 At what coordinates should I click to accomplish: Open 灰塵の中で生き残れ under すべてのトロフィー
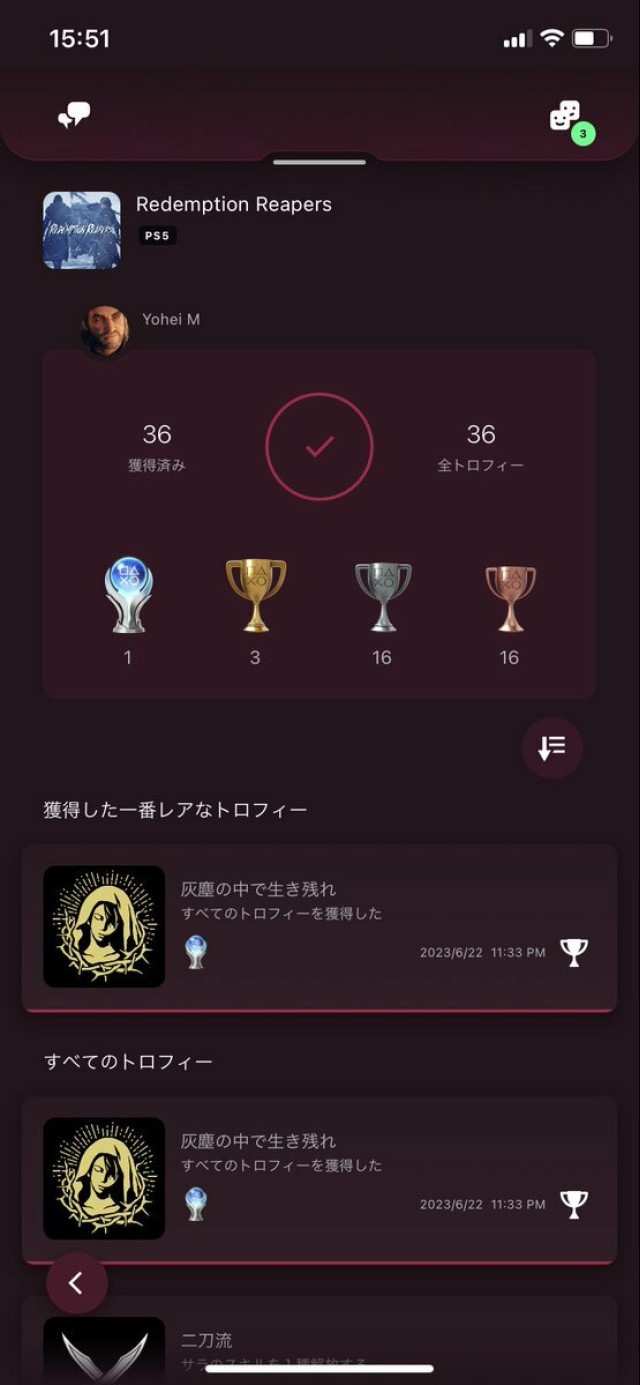(319, 1179)
